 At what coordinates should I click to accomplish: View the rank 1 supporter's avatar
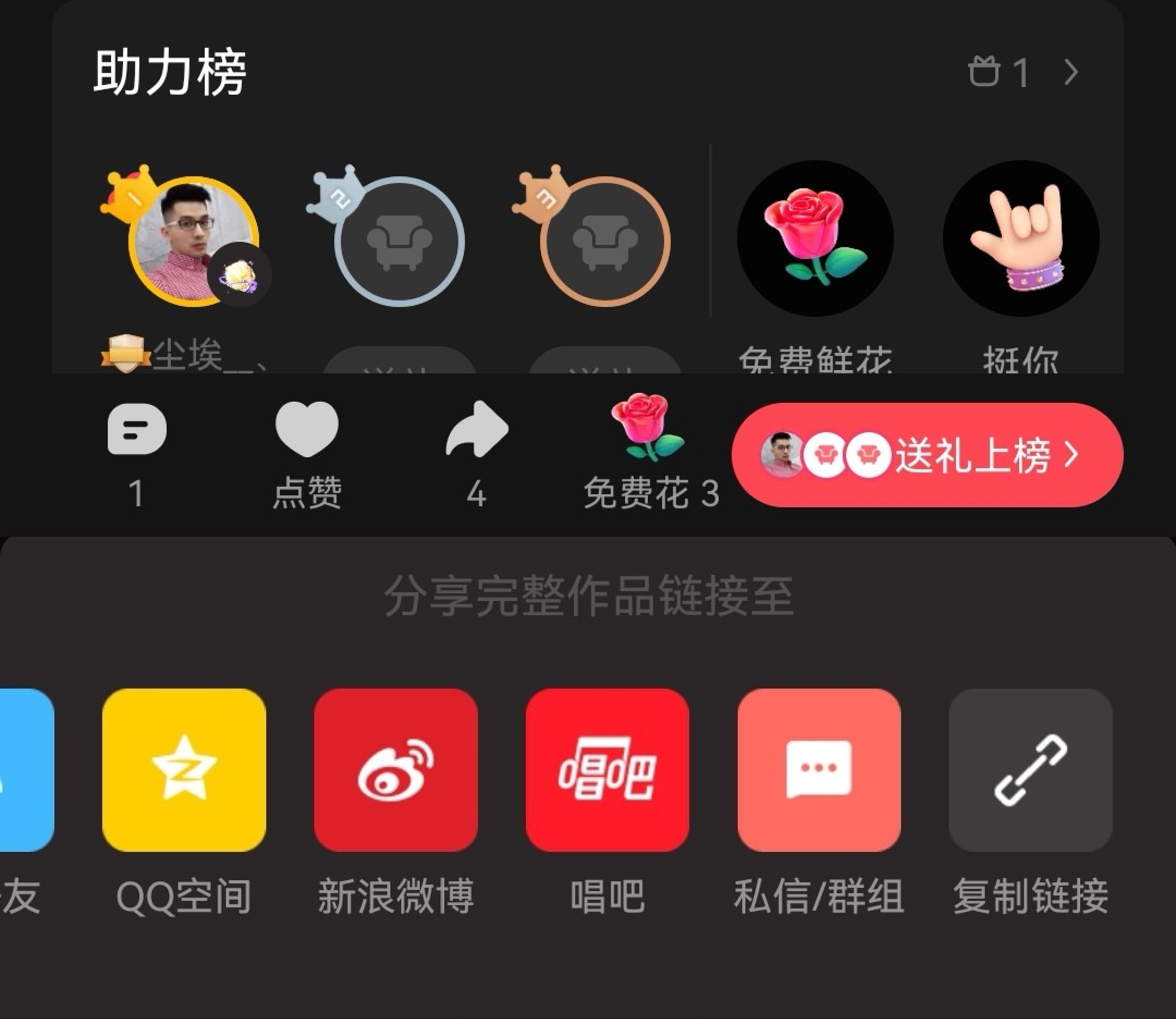(x=193, y=242)
